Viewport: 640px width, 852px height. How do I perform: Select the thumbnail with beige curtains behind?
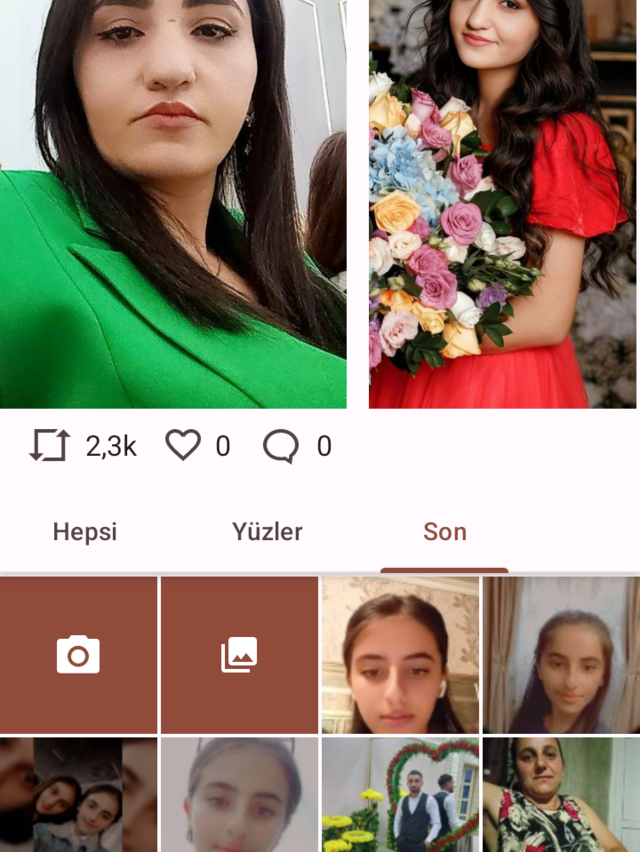pos(561,655)
